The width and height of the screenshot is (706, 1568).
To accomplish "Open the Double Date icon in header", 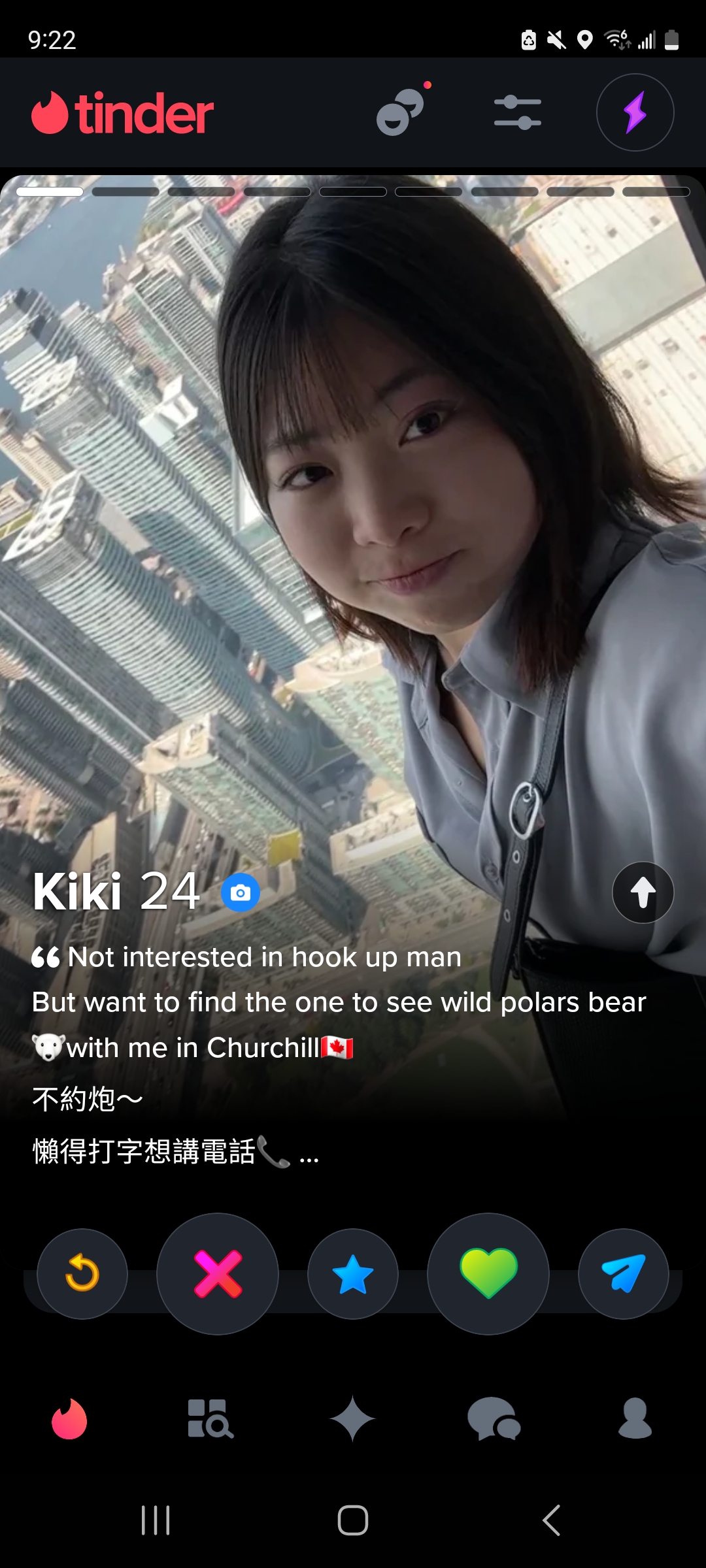I will [x=401, y=112].
